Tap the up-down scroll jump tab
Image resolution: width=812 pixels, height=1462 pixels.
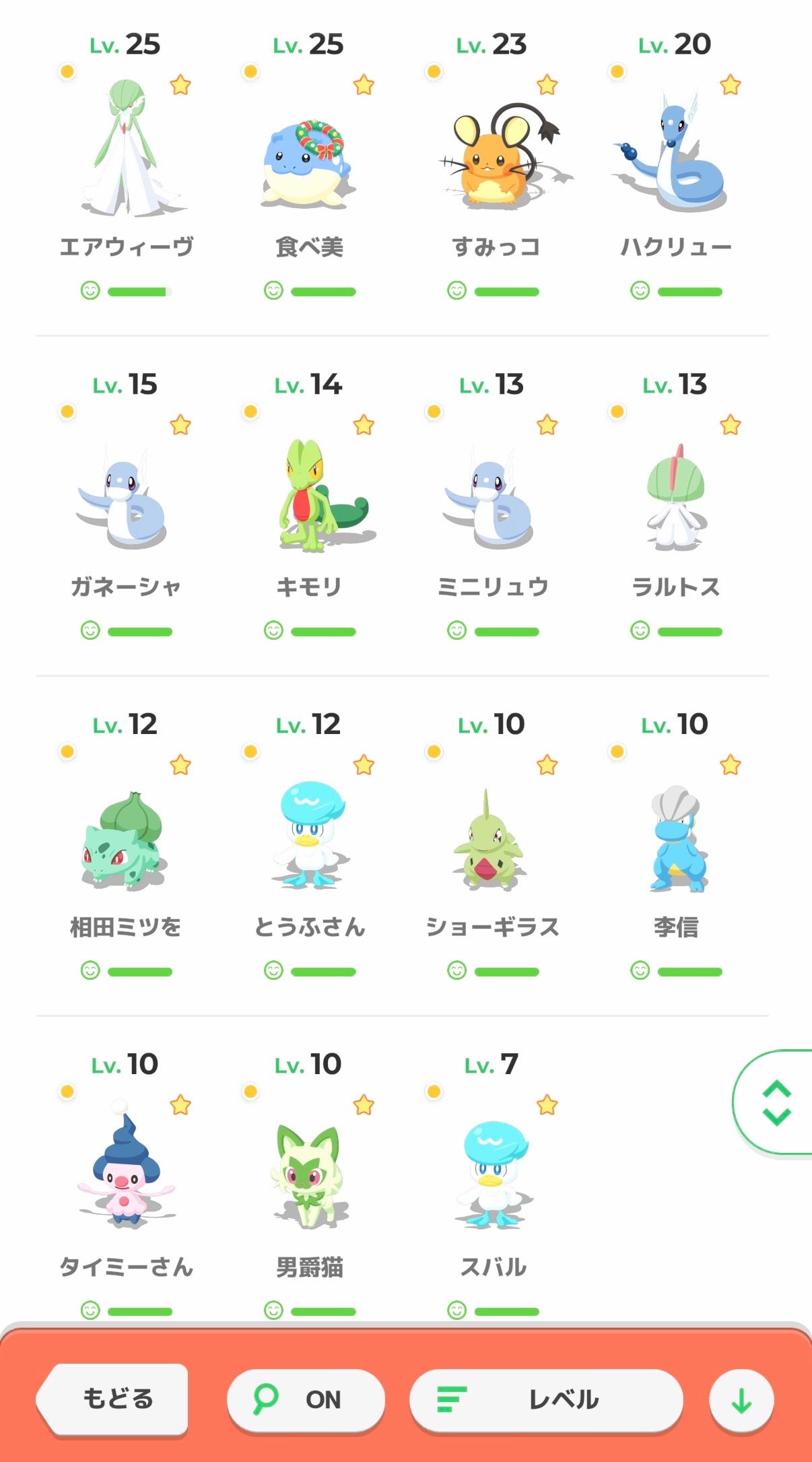pos(776,1102)
